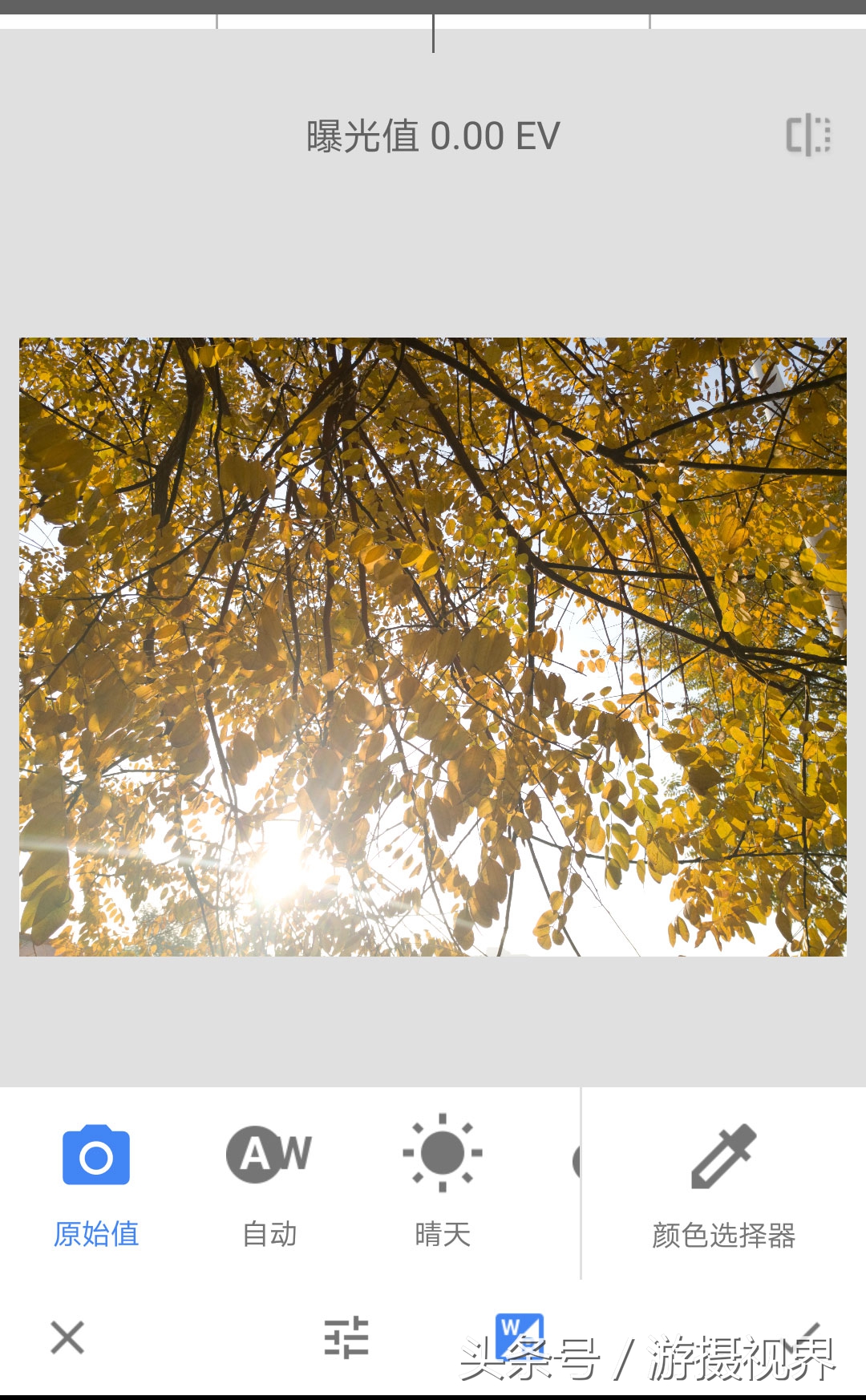866x1400 pixels.
Task: Open the 颜色选择器 eyedropper tool
Action: coord(722,1155)
